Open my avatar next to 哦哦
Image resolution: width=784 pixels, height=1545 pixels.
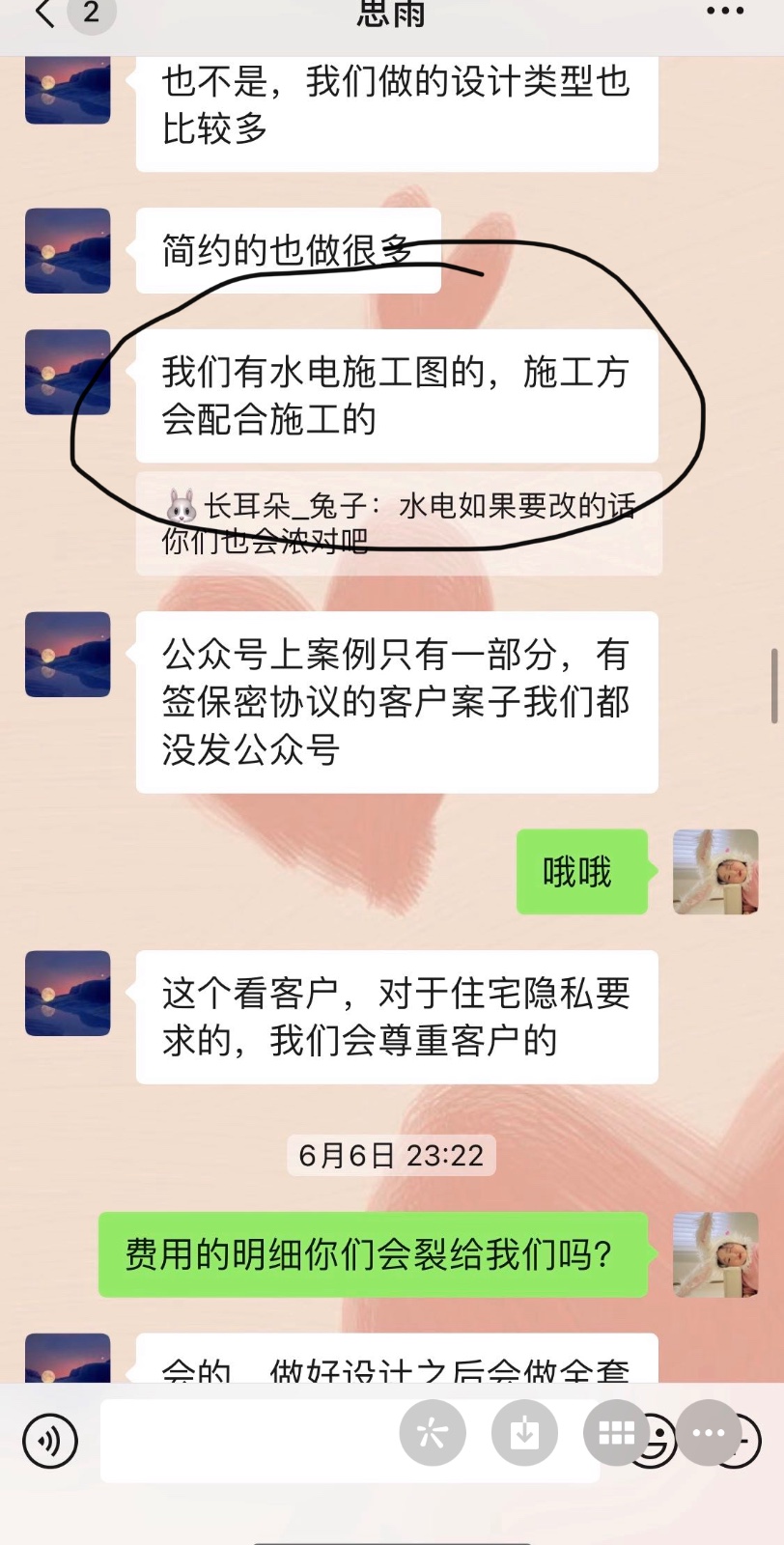[715, 871]
